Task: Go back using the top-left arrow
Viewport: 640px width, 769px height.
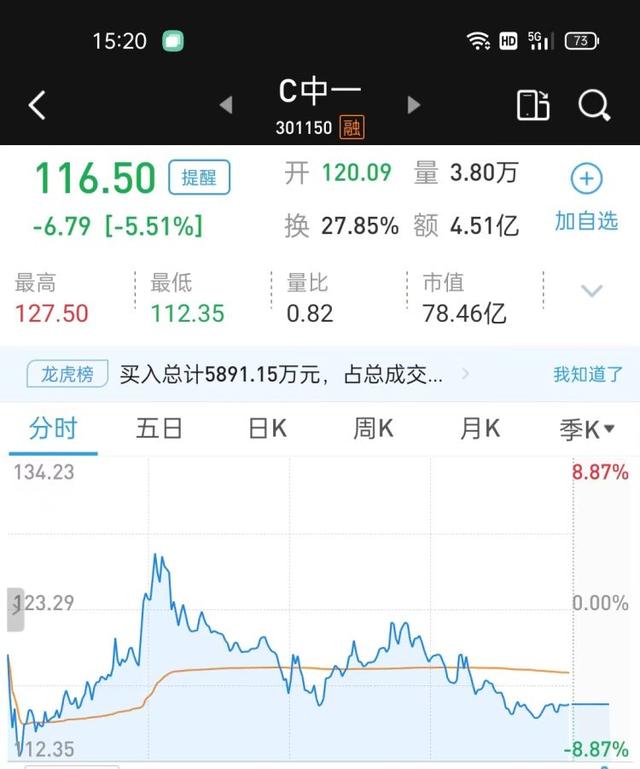Action: [37, 105]
